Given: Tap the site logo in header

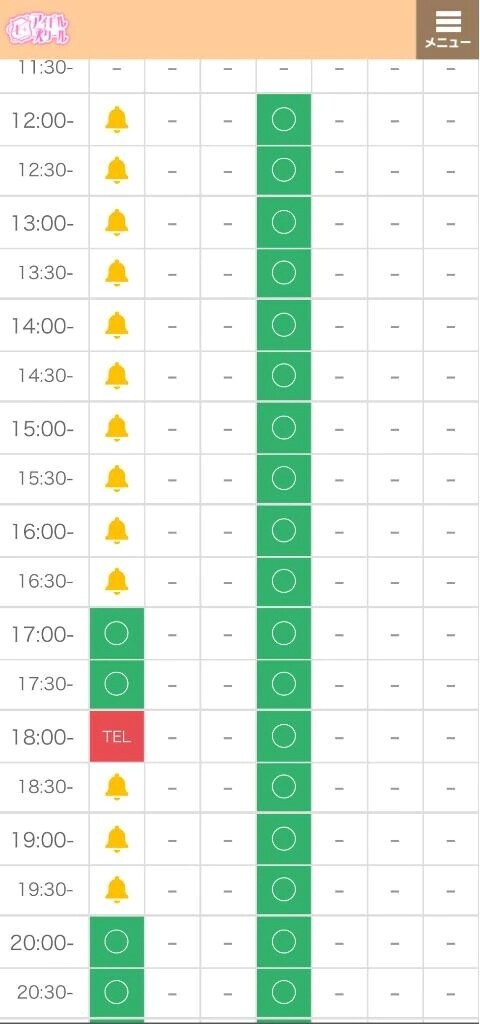Looking at the screenshot, I should pyautogui.click(x=38, y=29).
